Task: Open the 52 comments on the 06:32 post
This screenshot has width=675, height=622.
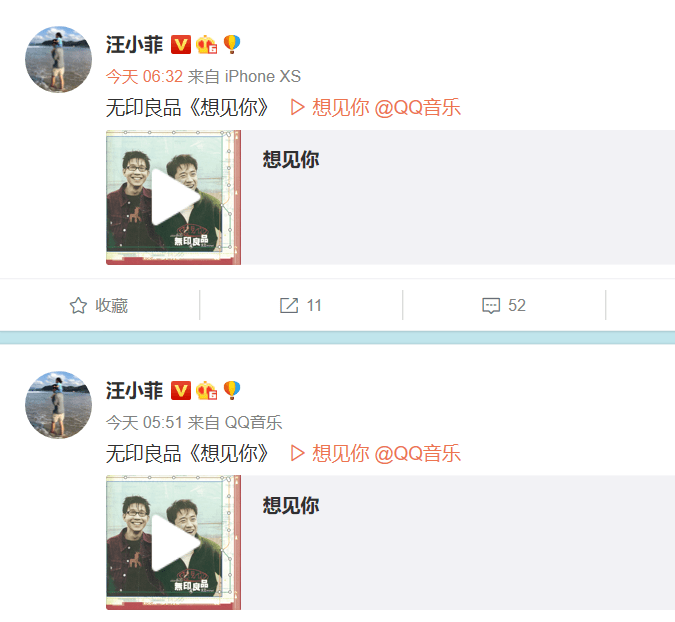Action: [x=504, y=306]
